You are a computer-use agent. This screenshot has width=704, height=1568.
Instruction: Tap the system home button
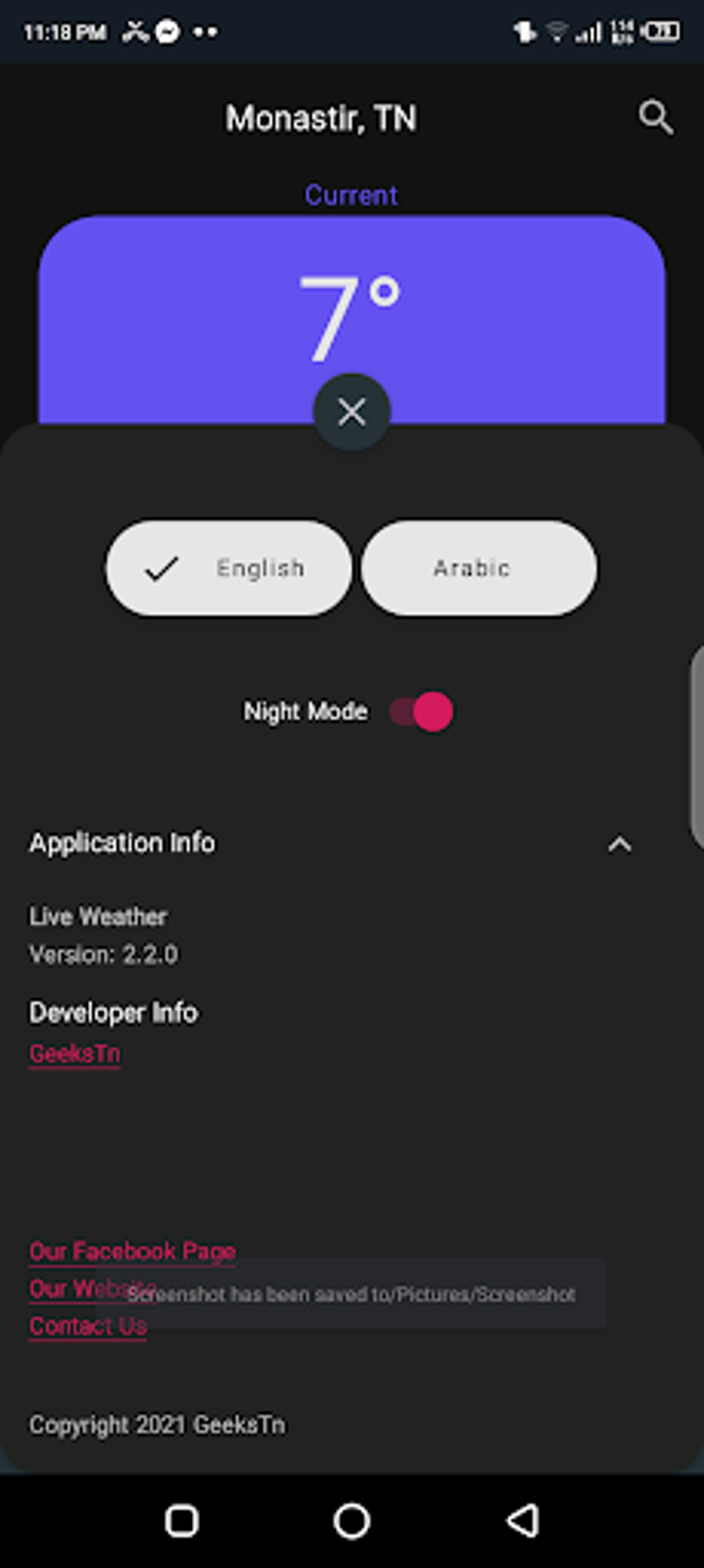click(352, 1521)
